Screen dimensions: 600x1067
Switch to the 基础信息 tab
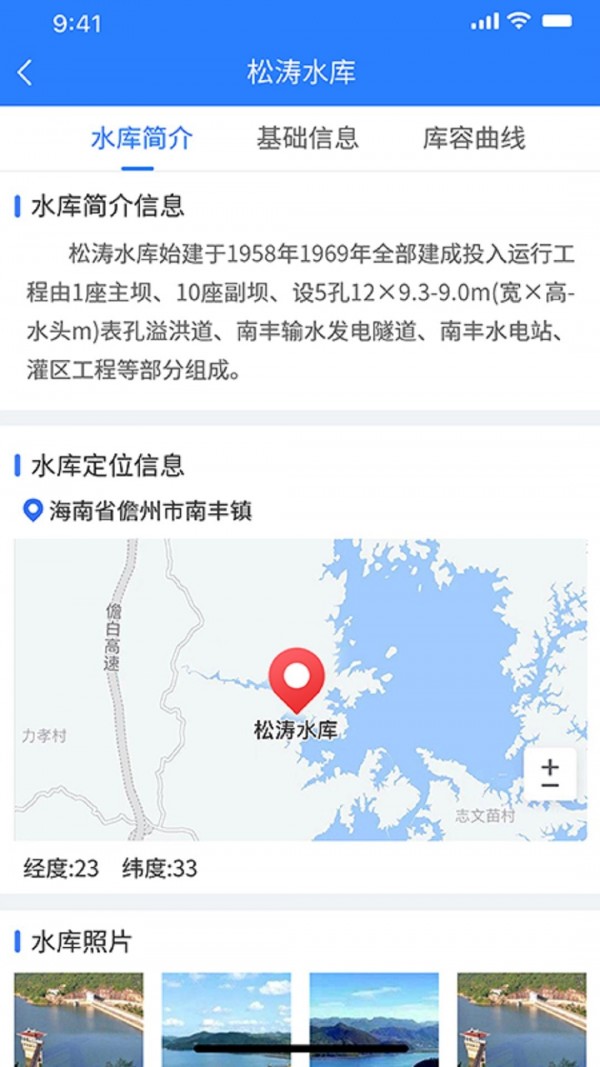[x=307, y=138]
